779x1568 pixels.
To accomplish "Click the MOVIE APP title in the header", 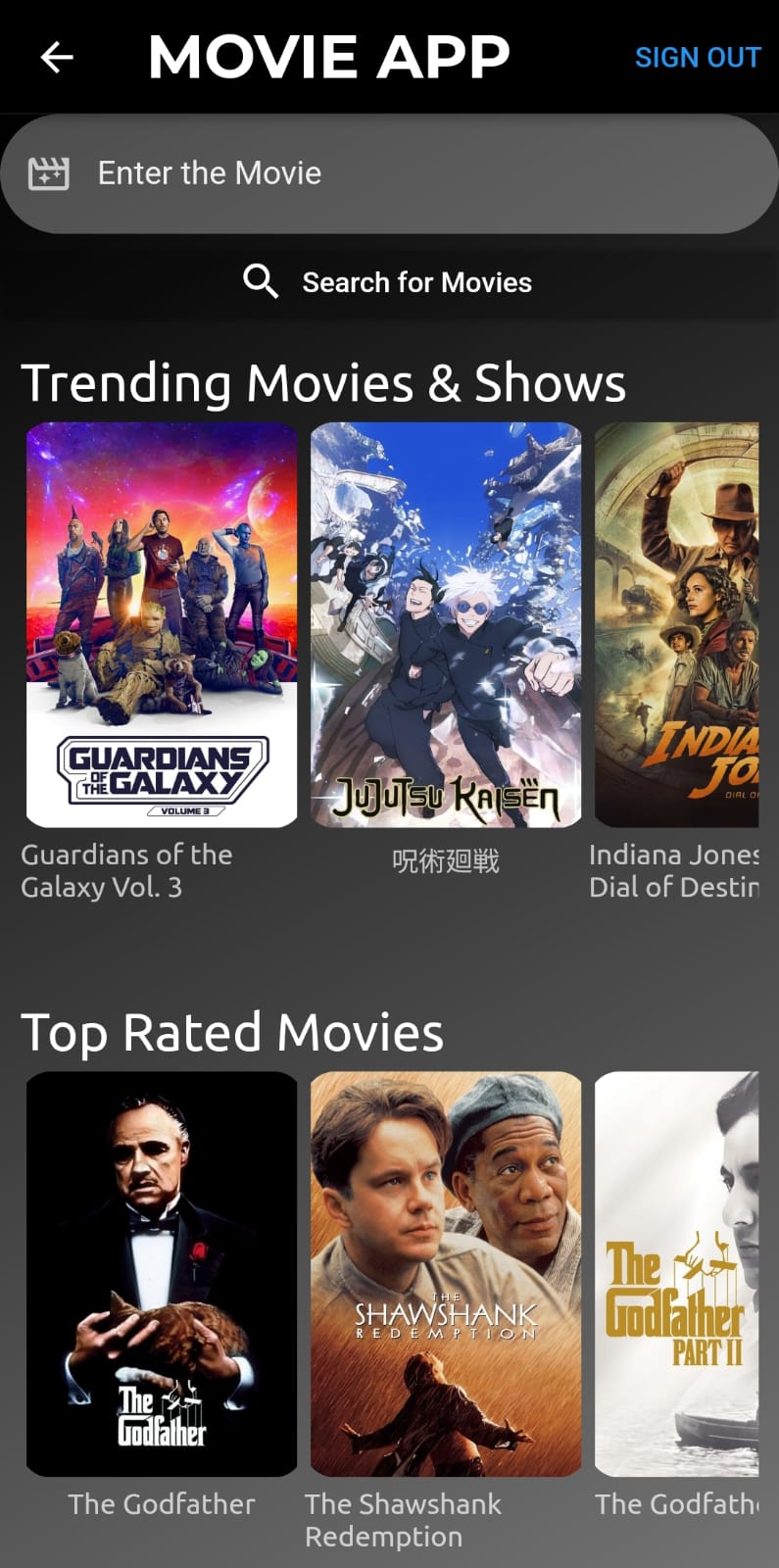I will tap(329, 57).
